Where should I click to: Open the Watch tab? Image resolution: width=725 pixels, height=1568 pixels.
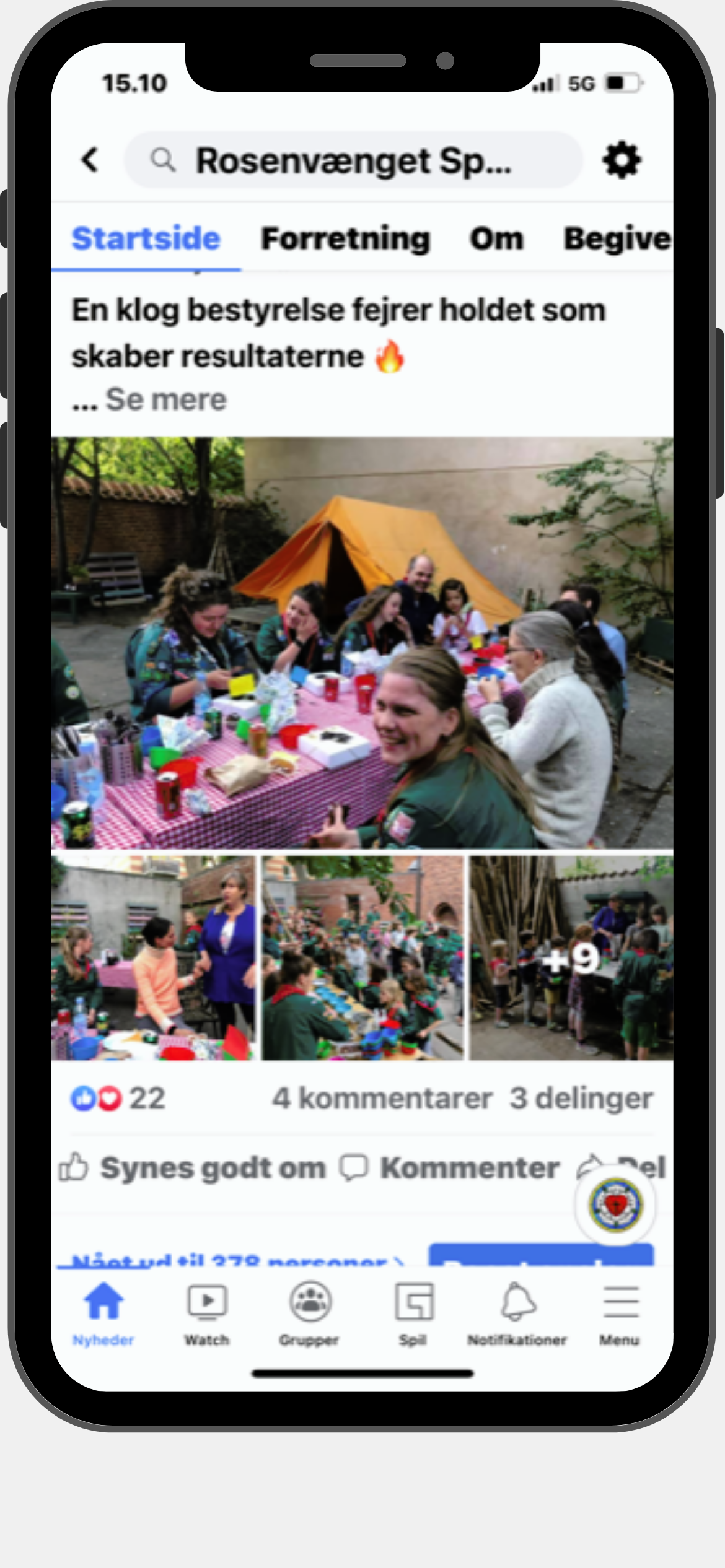coord(207,1313)
